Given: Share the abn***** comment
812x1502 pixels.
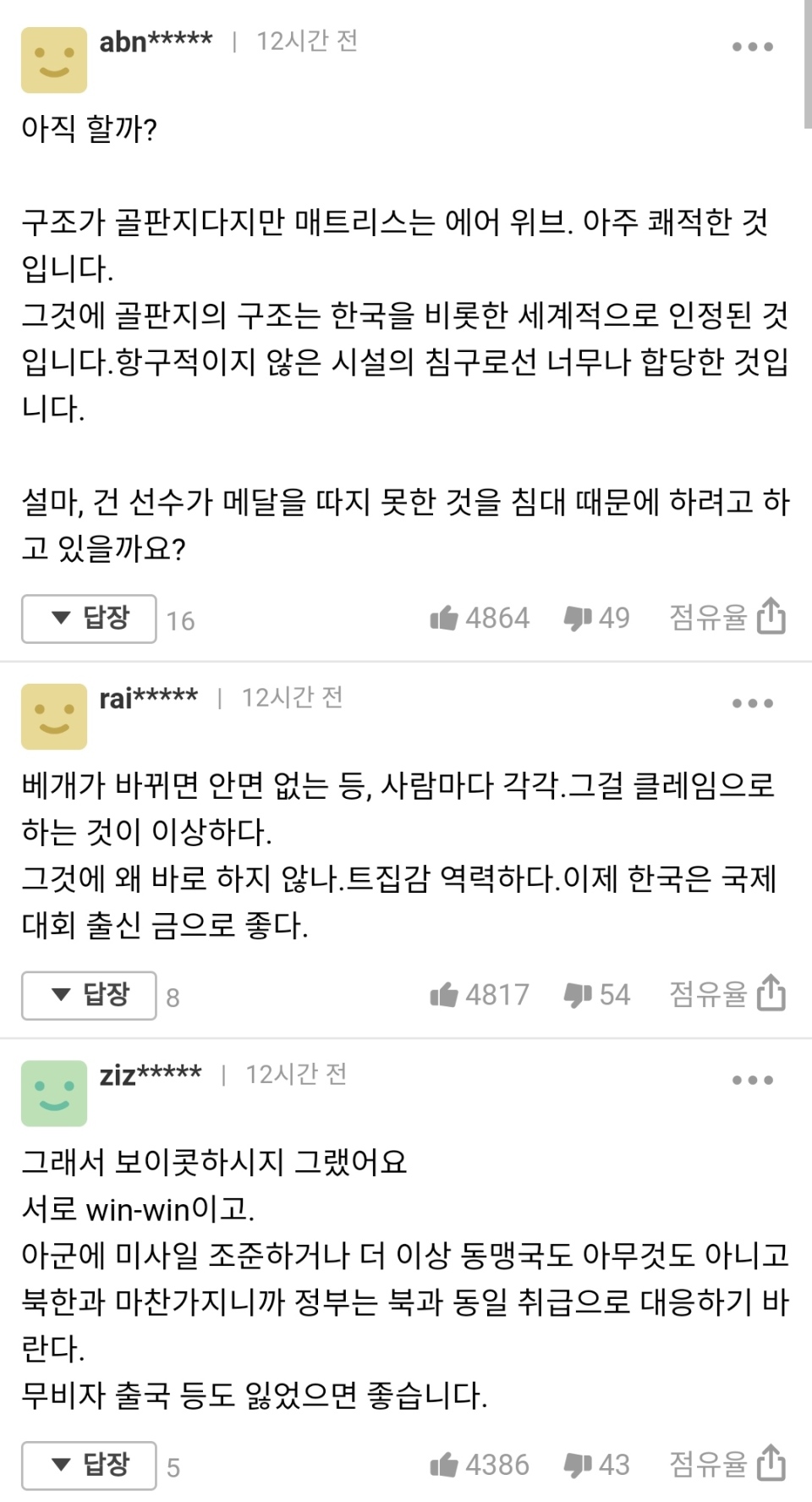Looking at the screenshot, I should [771, 617].
